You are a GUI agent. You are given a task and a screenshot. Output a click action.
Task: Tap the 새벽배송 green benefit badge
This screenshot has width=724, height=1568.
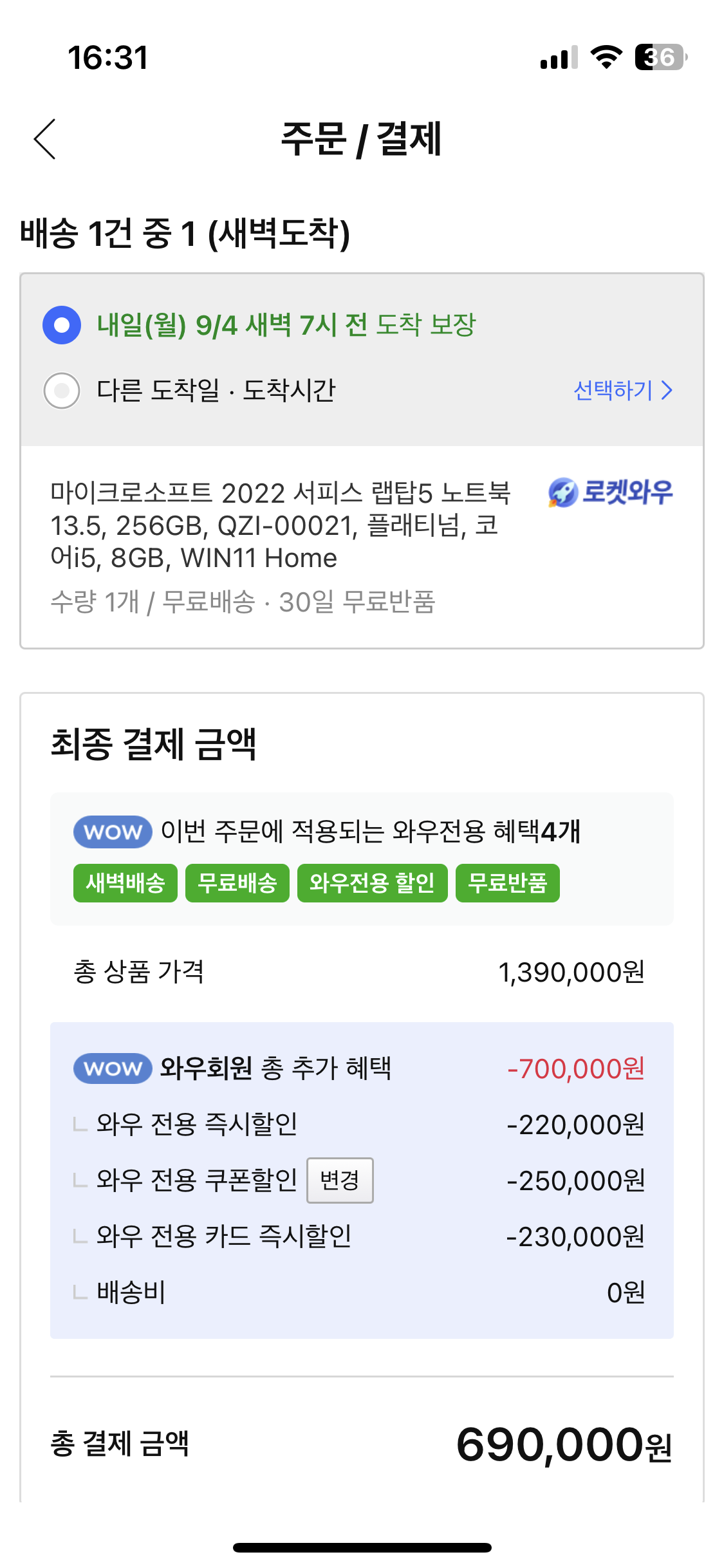125,883
